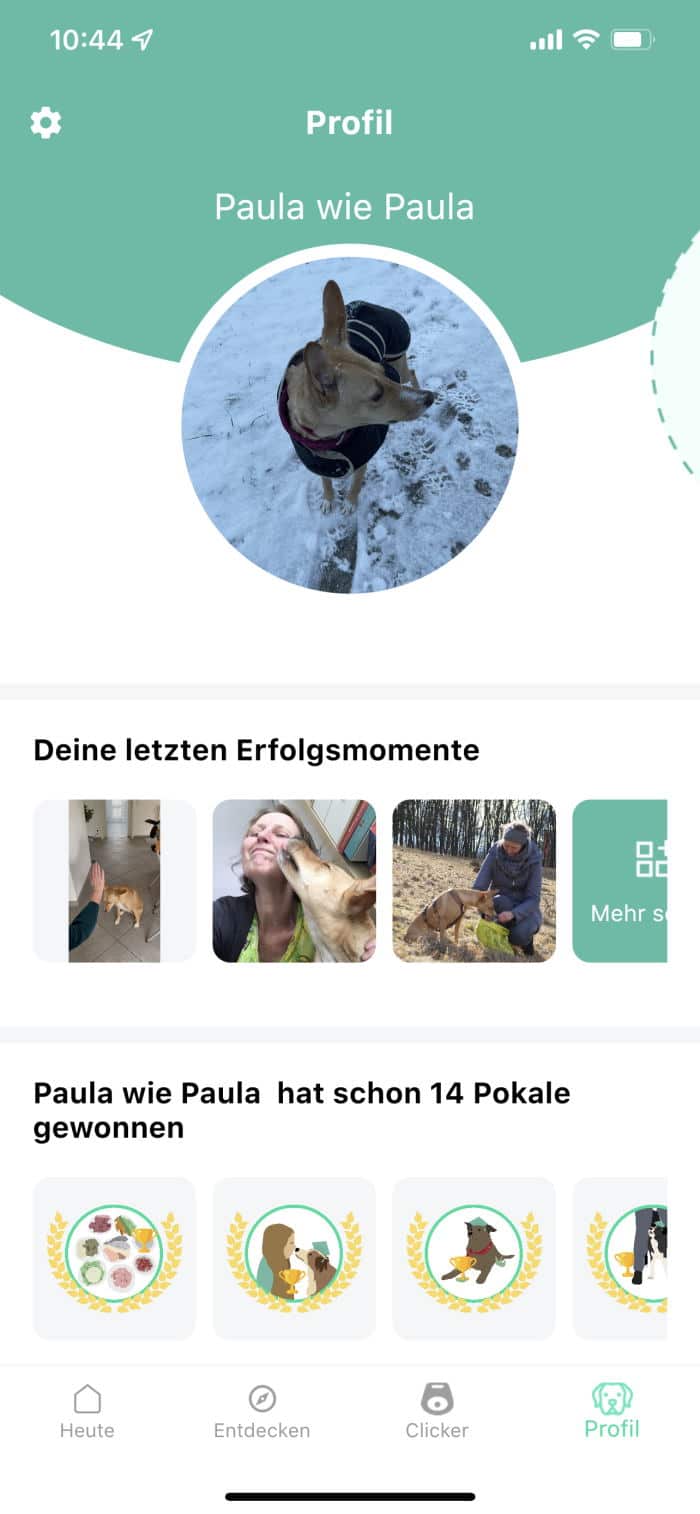Select the Profil tab
The height and width of the screenshot is (1514, 700).
pos(612,1412)
